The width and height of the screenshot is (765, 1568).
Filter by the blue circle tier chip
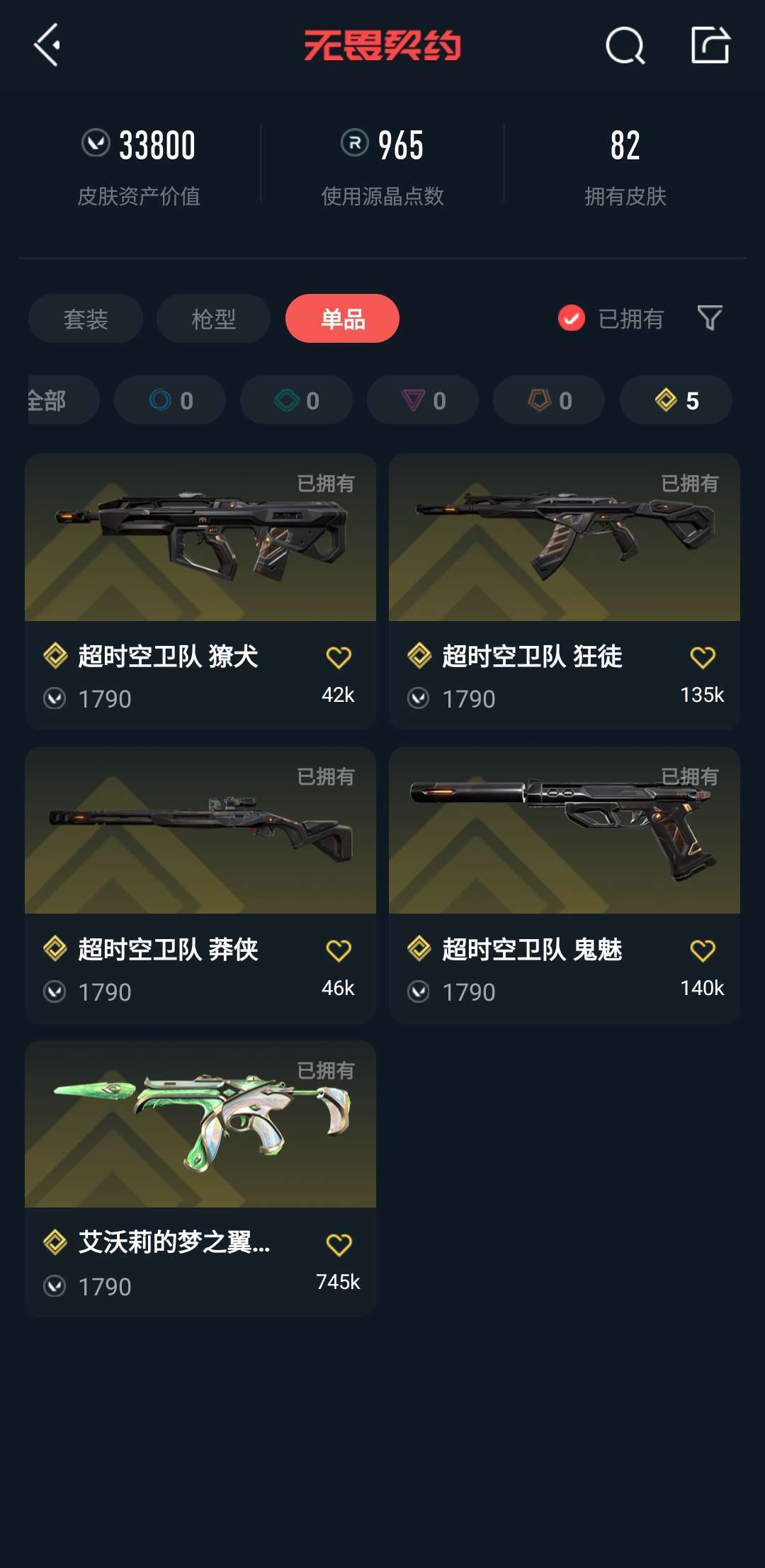coord(170,400)
